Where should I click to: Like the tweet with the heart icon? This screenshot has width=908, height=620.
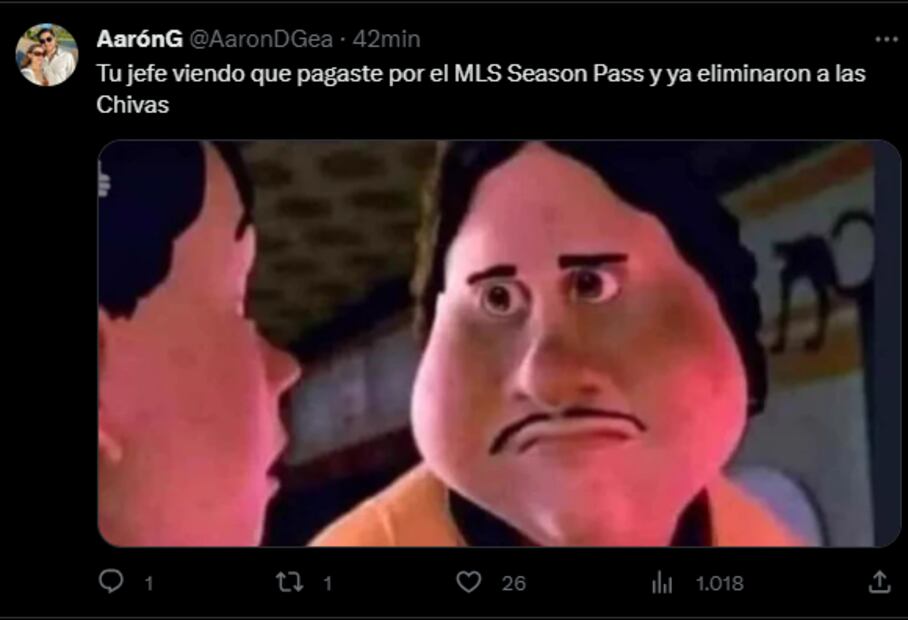(x=468, y=582)
